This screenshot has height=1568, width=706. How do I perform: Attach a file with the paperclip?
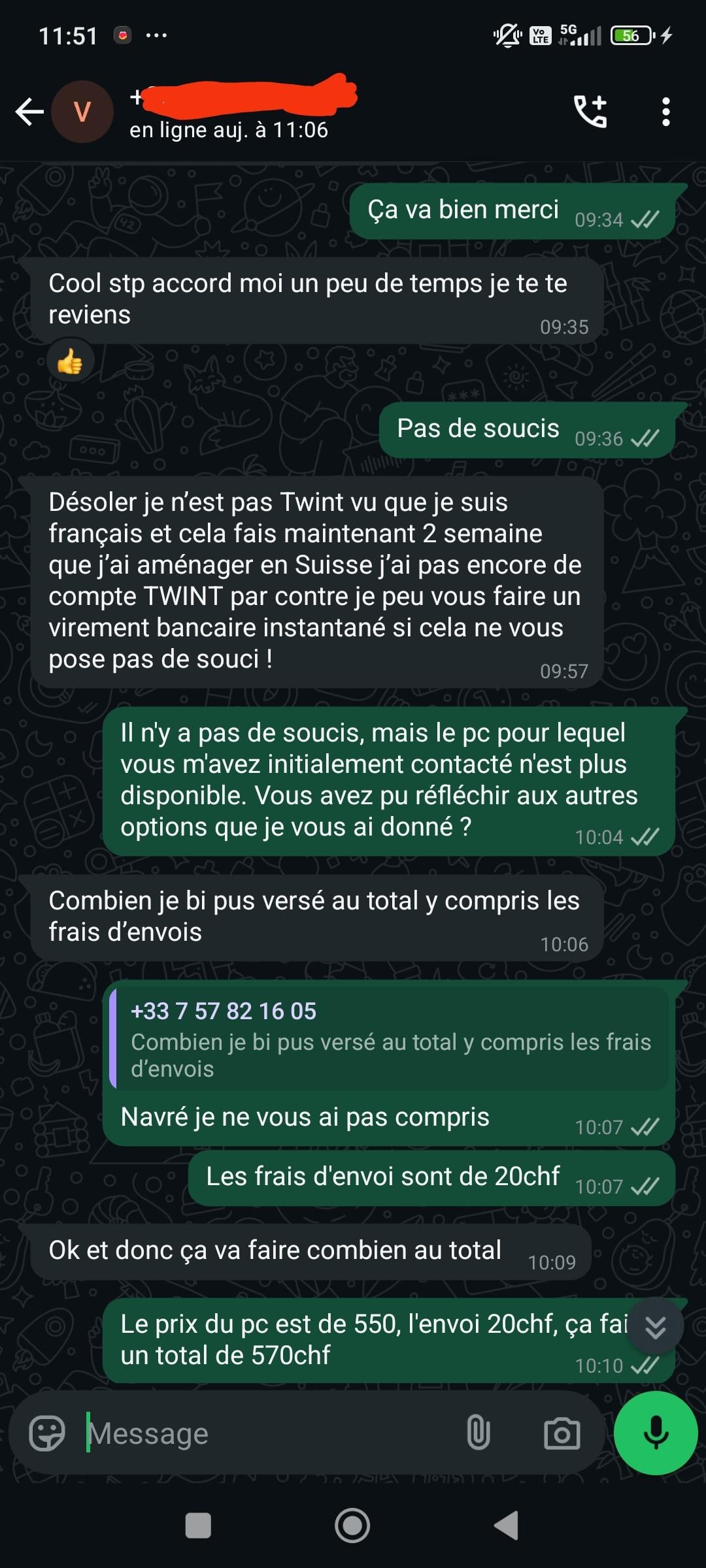478,1434
